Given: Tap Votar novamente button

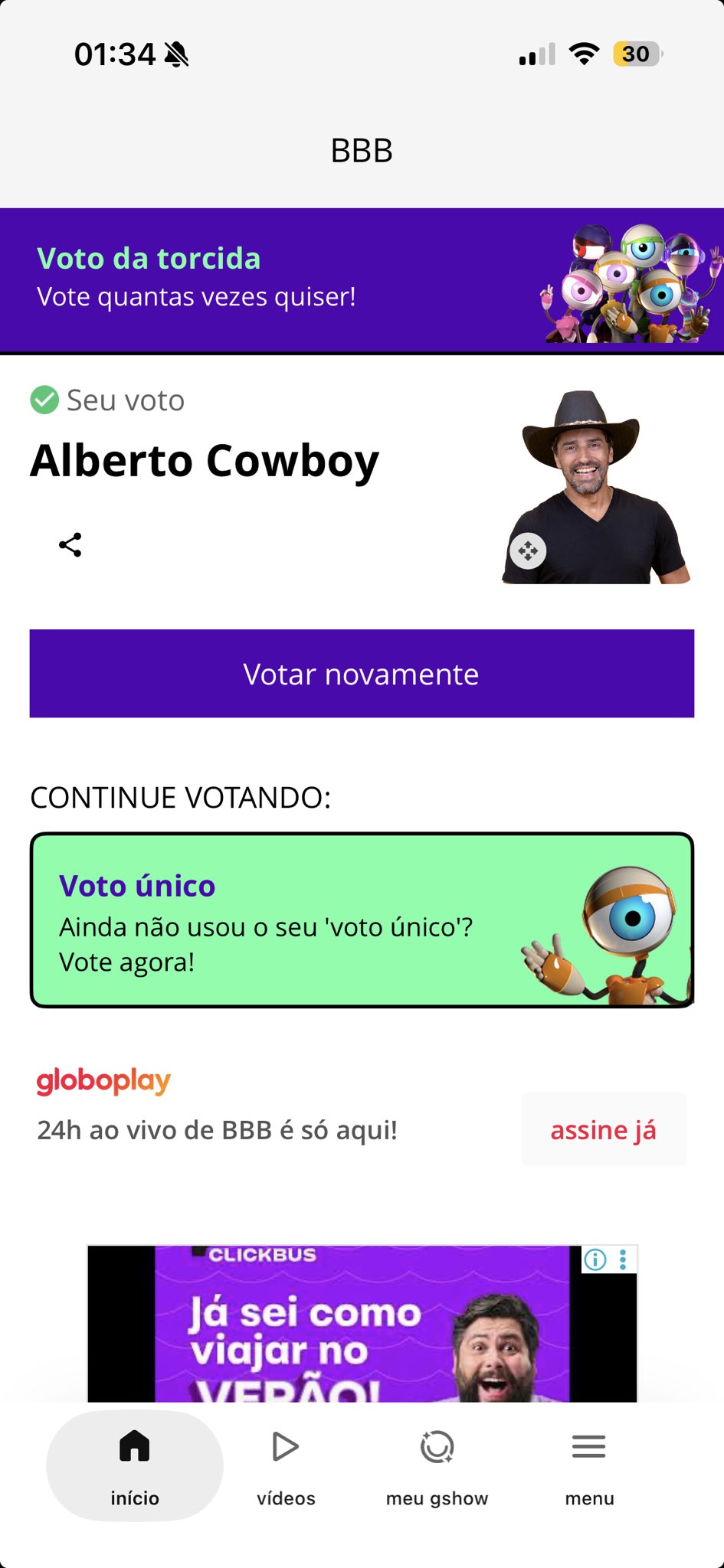Looking at the screenshot, I should tap(362, 674).
